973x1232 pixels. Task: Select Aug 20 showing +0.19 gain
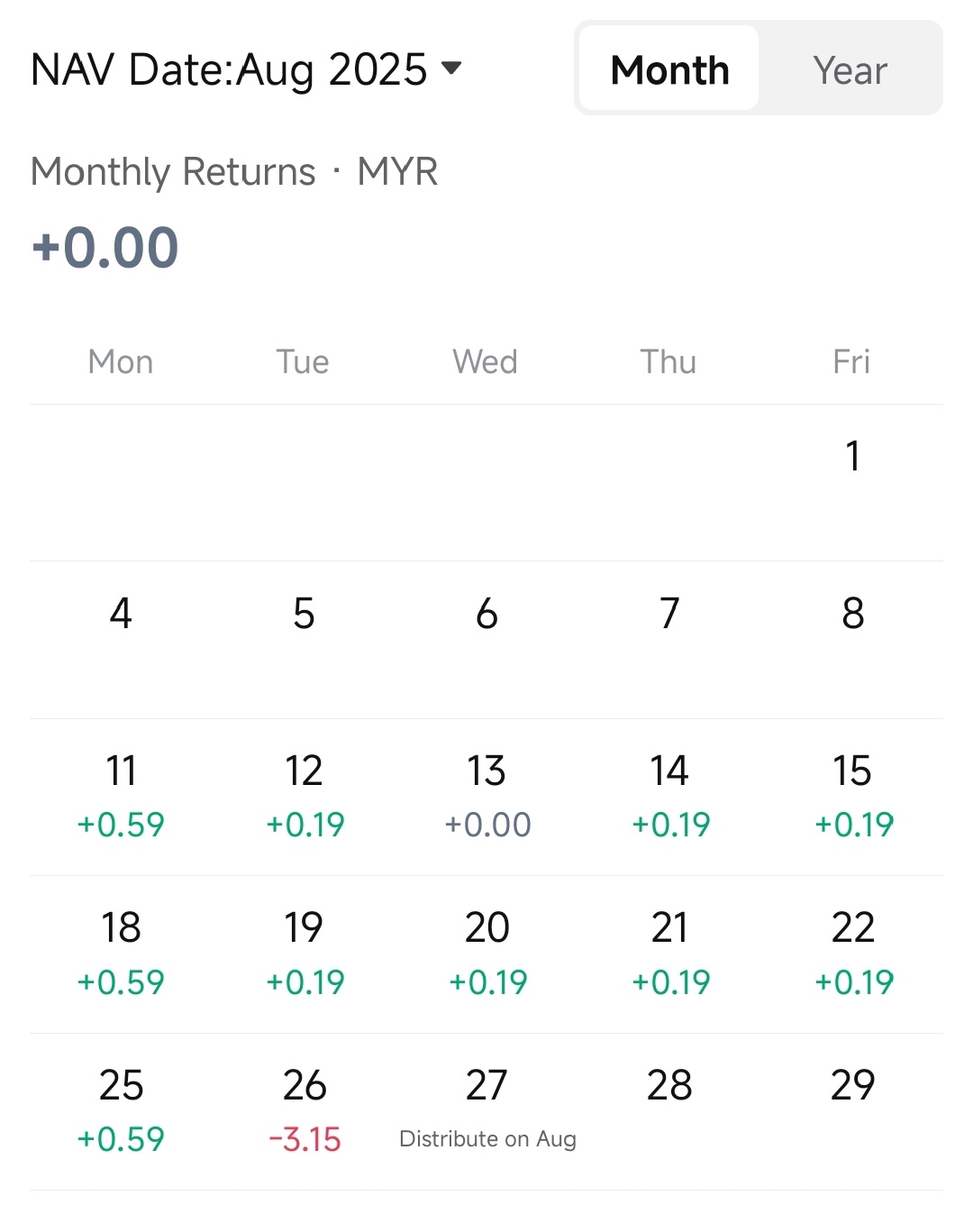click(486, 951)
